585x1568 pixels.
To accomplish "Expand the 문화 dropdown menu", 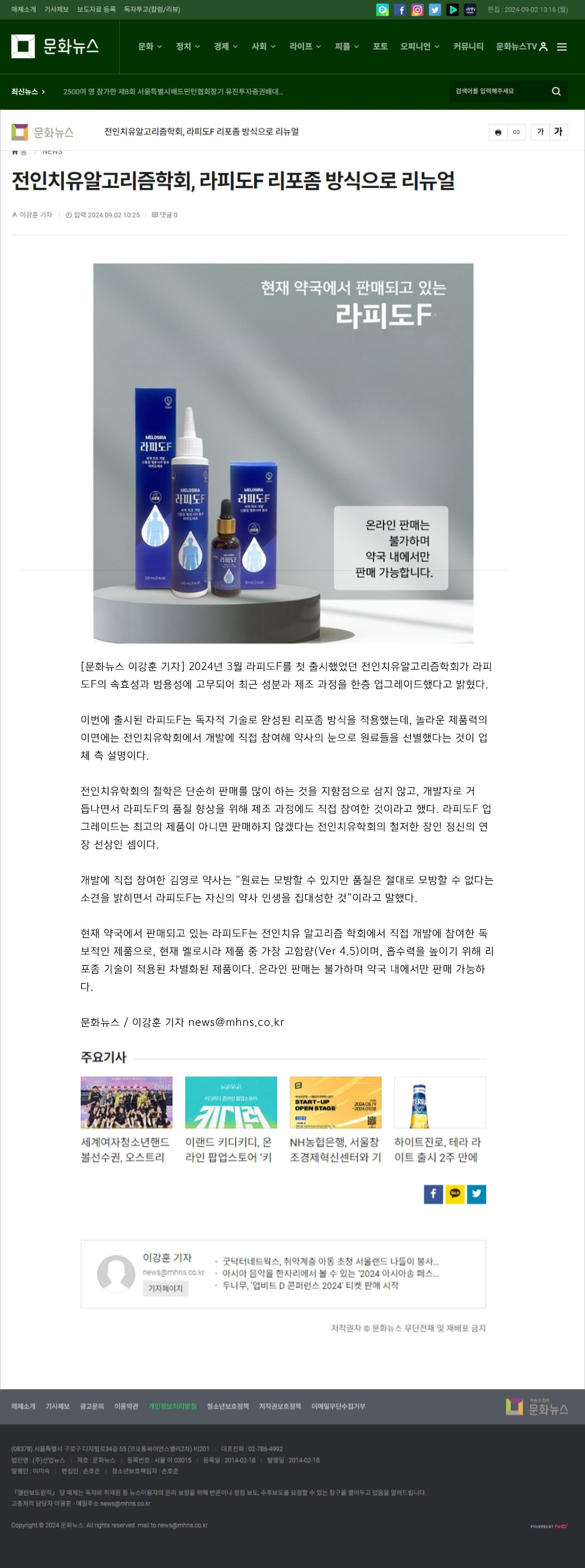I will [150, 47].
